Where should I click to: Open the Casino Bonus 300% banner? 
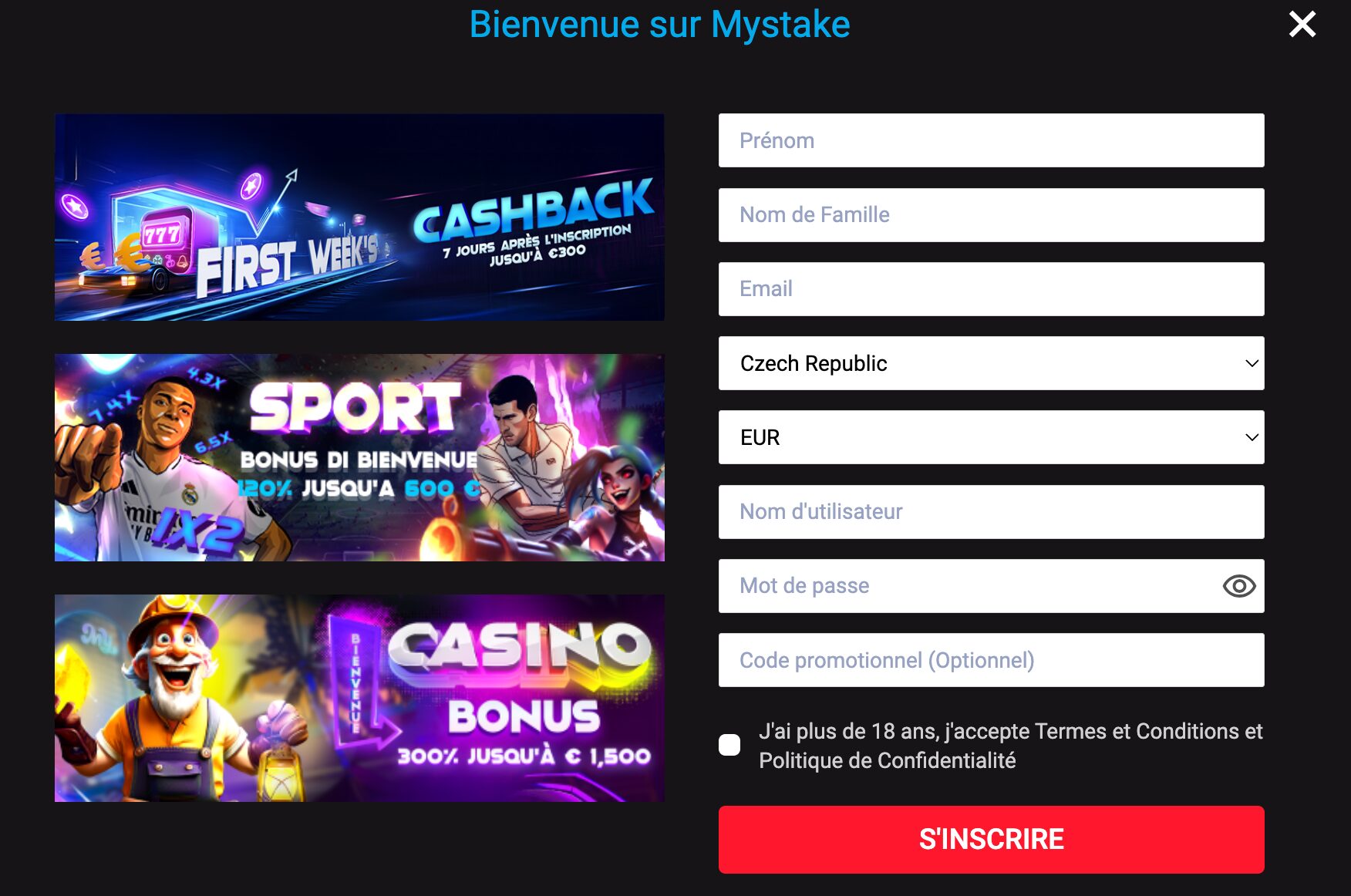359,698
